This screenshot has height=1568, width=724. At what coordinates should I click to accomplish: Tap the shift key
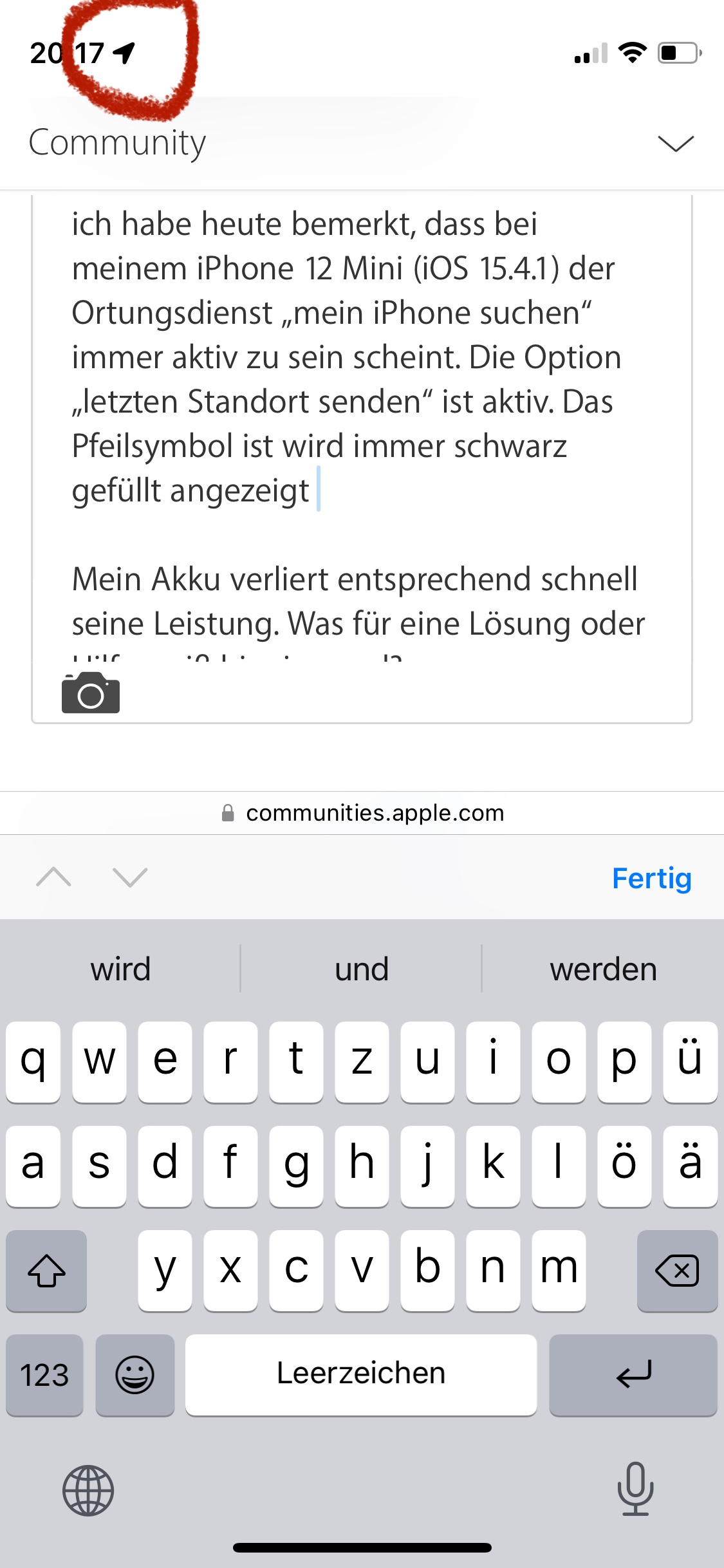(46, 1271)
